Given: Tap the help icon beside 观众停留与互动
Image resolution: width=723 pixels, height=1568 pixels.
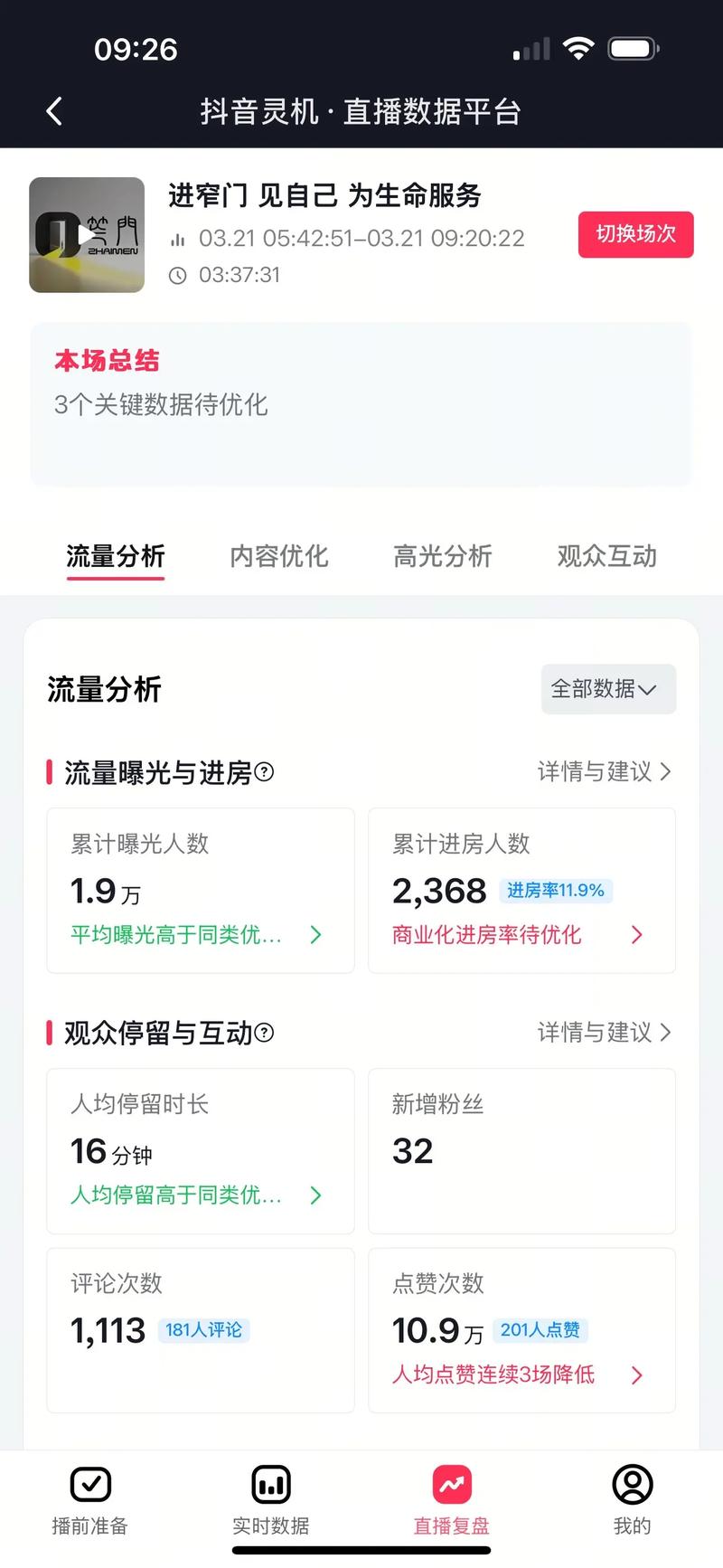Looking at the screenshot, I should pos(264,1033).
